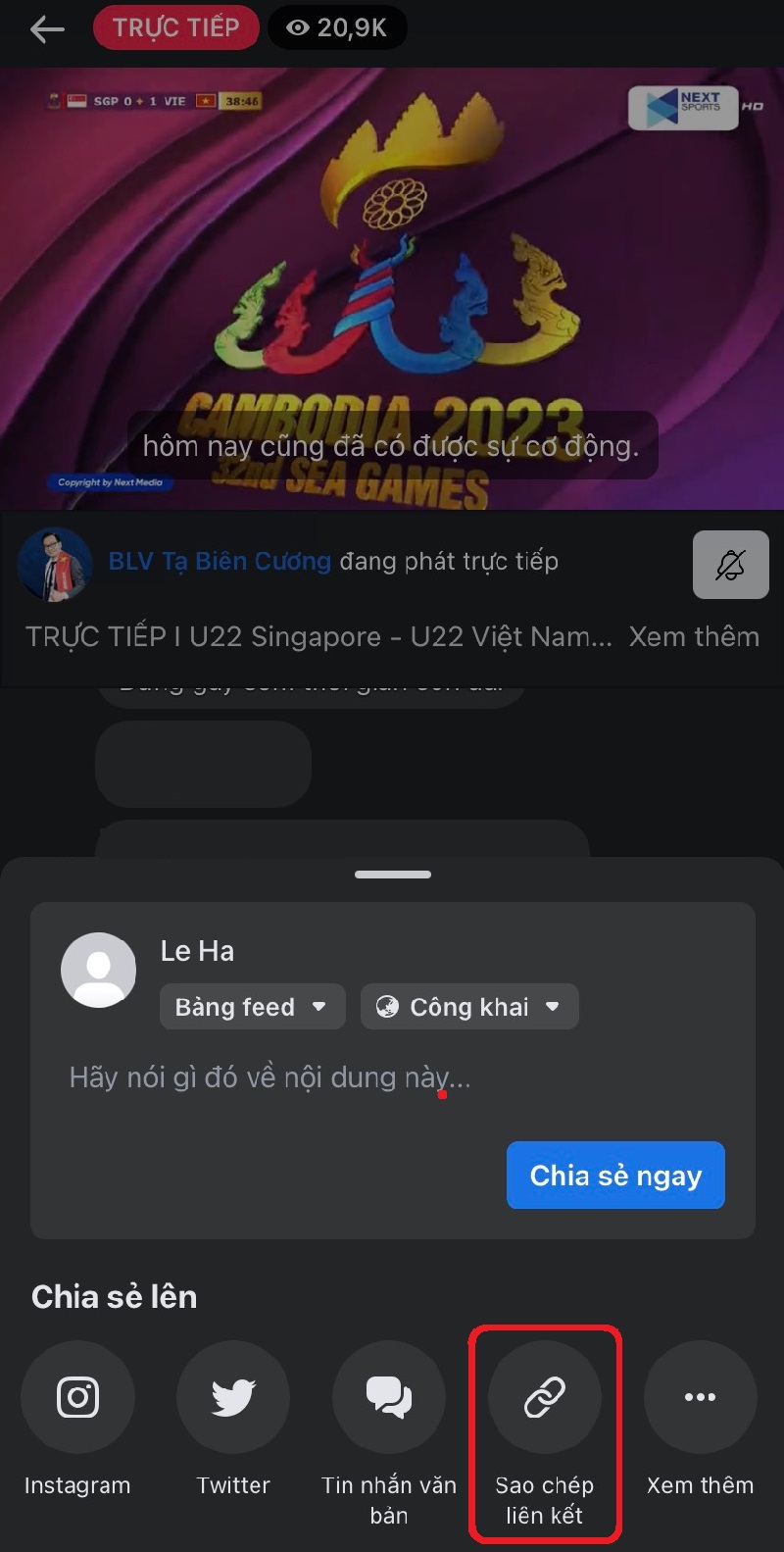The image size is (784, 1552).
Task: Tap the muted notification bell button
Action: [x=730, y=565]
